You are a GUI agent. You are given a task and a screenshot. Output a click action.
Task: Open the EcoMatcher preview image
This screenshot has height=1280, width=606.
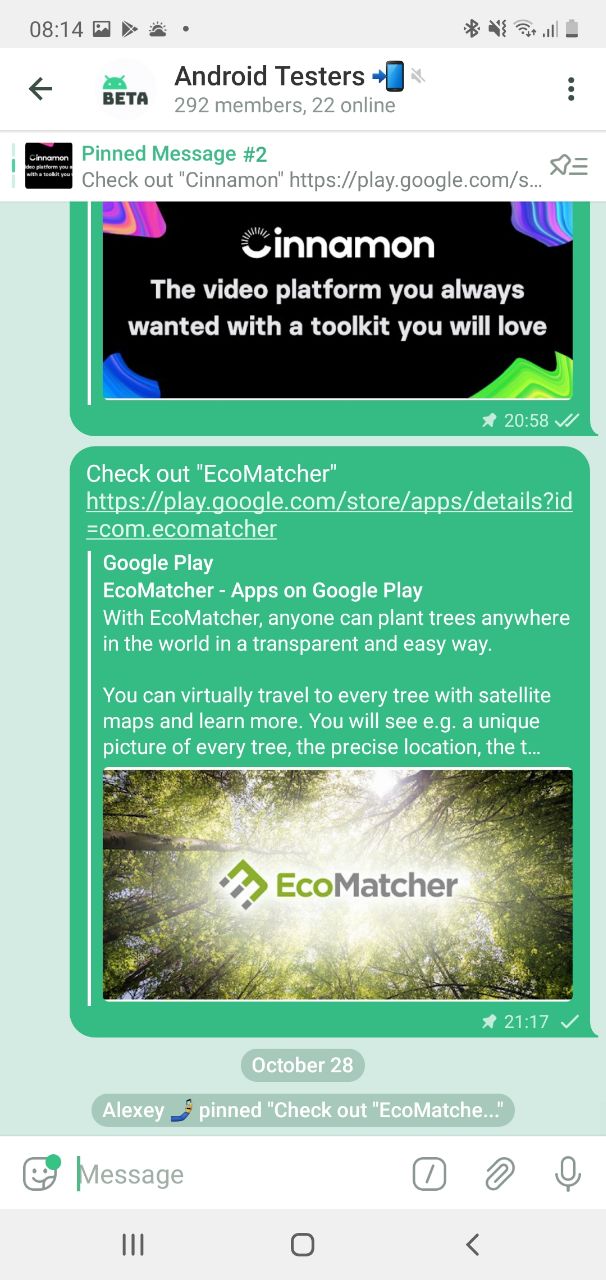pyautogui.click(x=337, y=884)
